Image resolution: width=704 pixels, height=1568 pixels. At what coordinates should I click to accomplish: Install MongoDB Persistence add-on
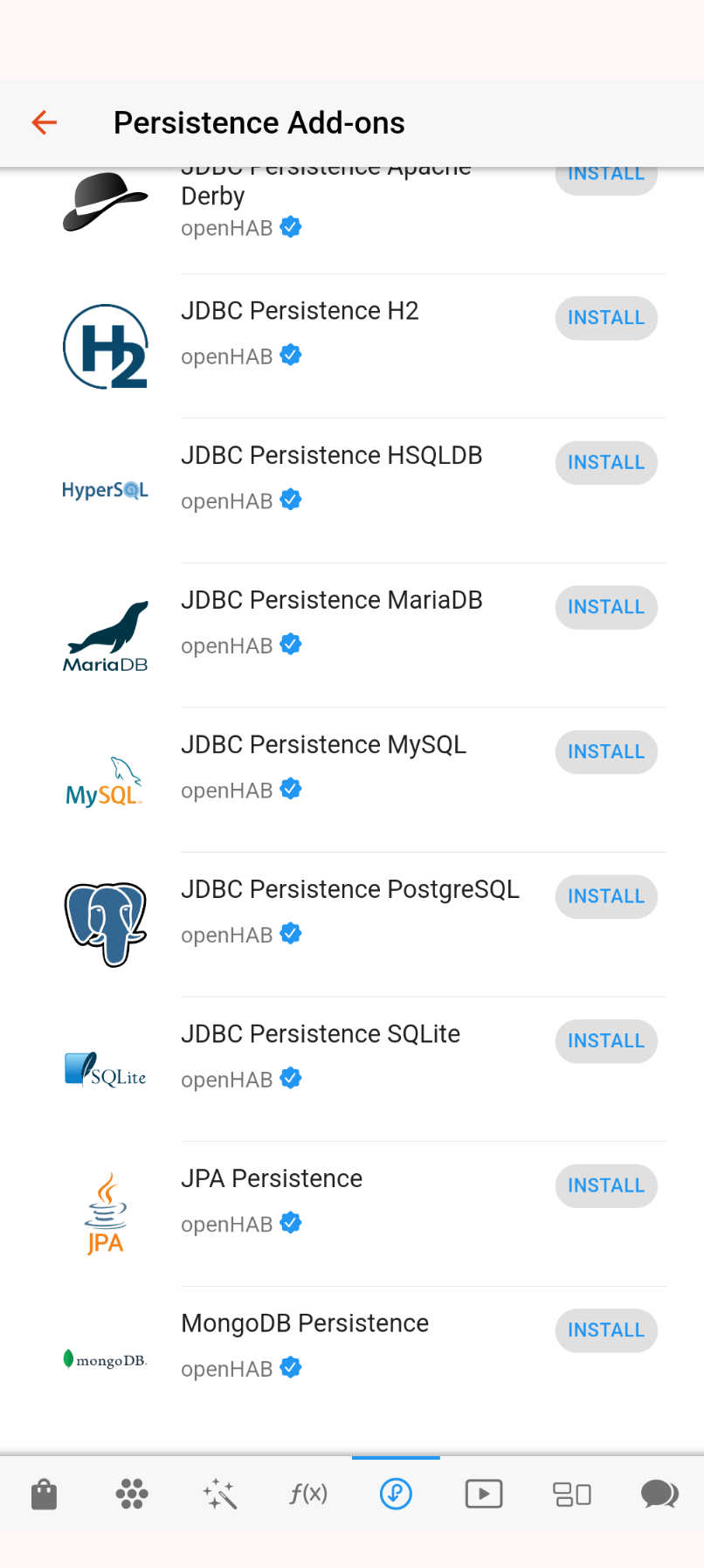[606, 1330]
